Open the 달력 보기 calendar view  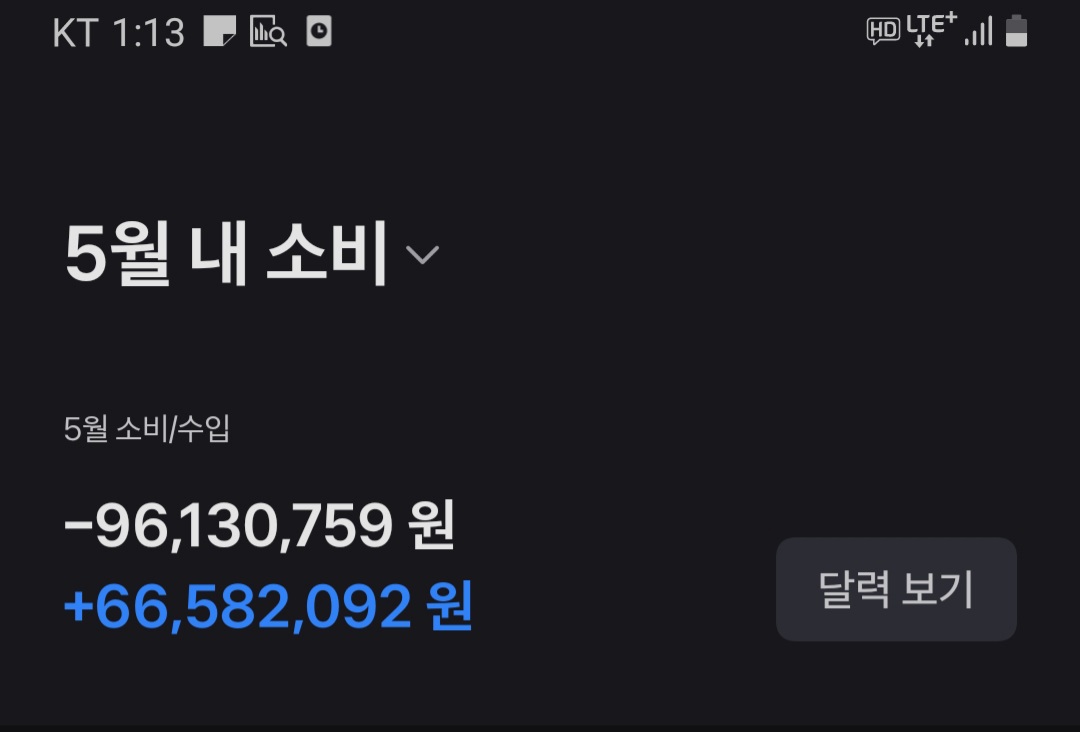(896, 589)
